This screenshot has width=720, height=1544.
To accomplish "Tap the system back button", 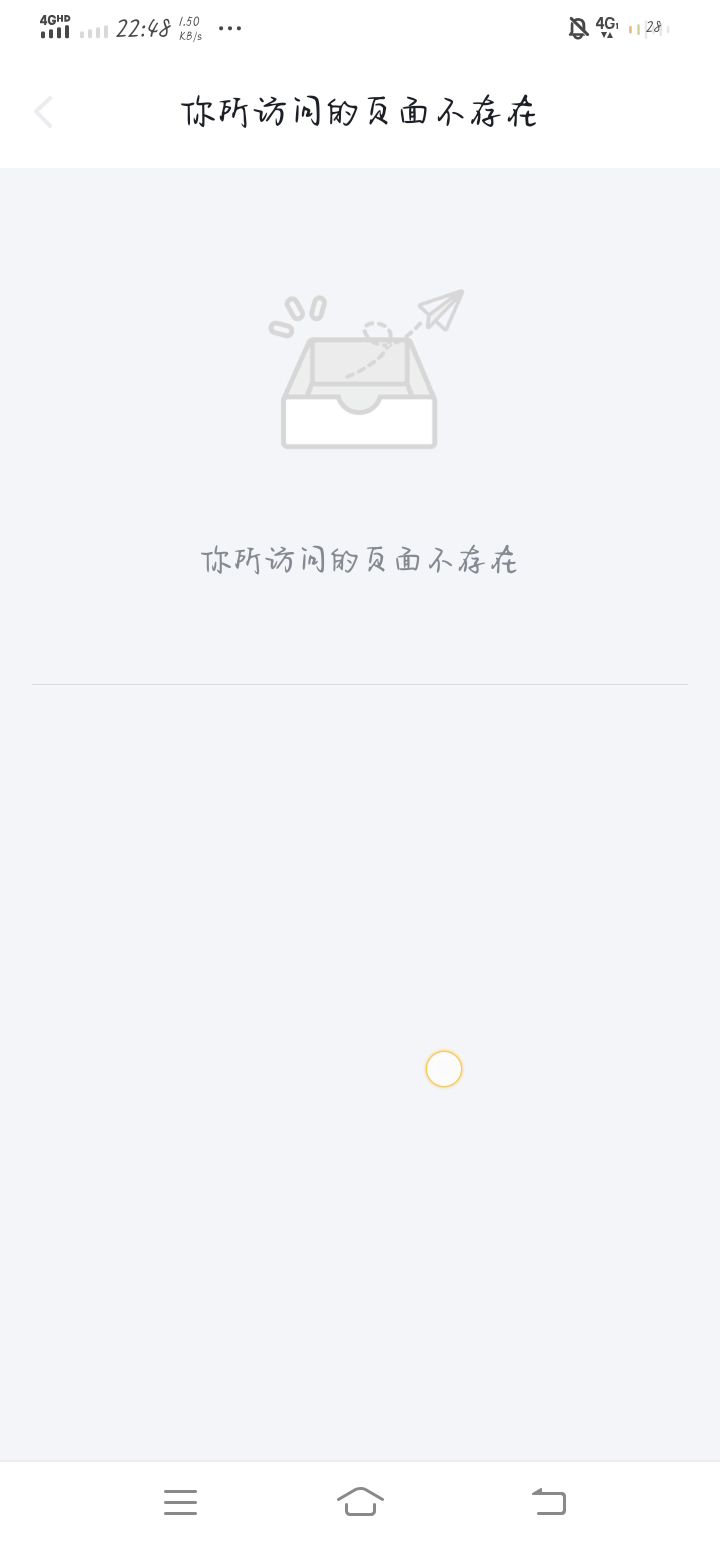I will (x=549, y=1501).
